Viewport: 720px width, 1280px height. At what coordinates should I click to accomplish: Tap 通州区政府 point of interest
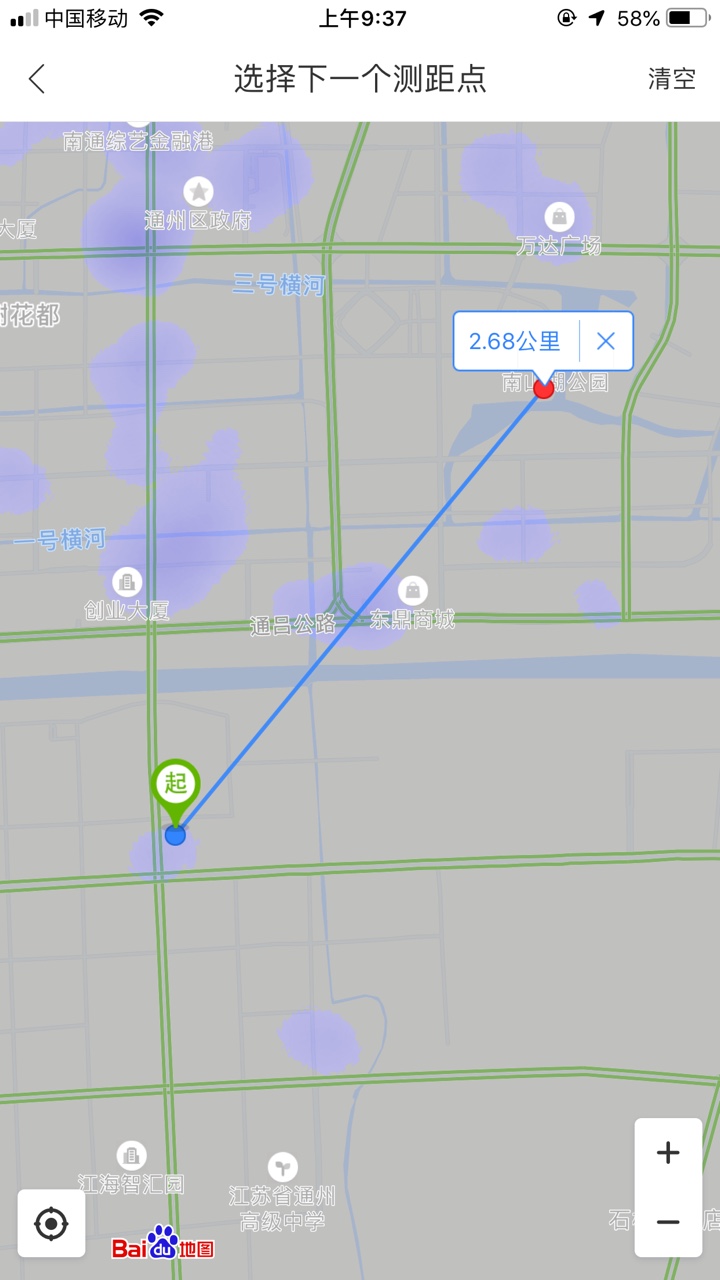(x=198, y=192)
